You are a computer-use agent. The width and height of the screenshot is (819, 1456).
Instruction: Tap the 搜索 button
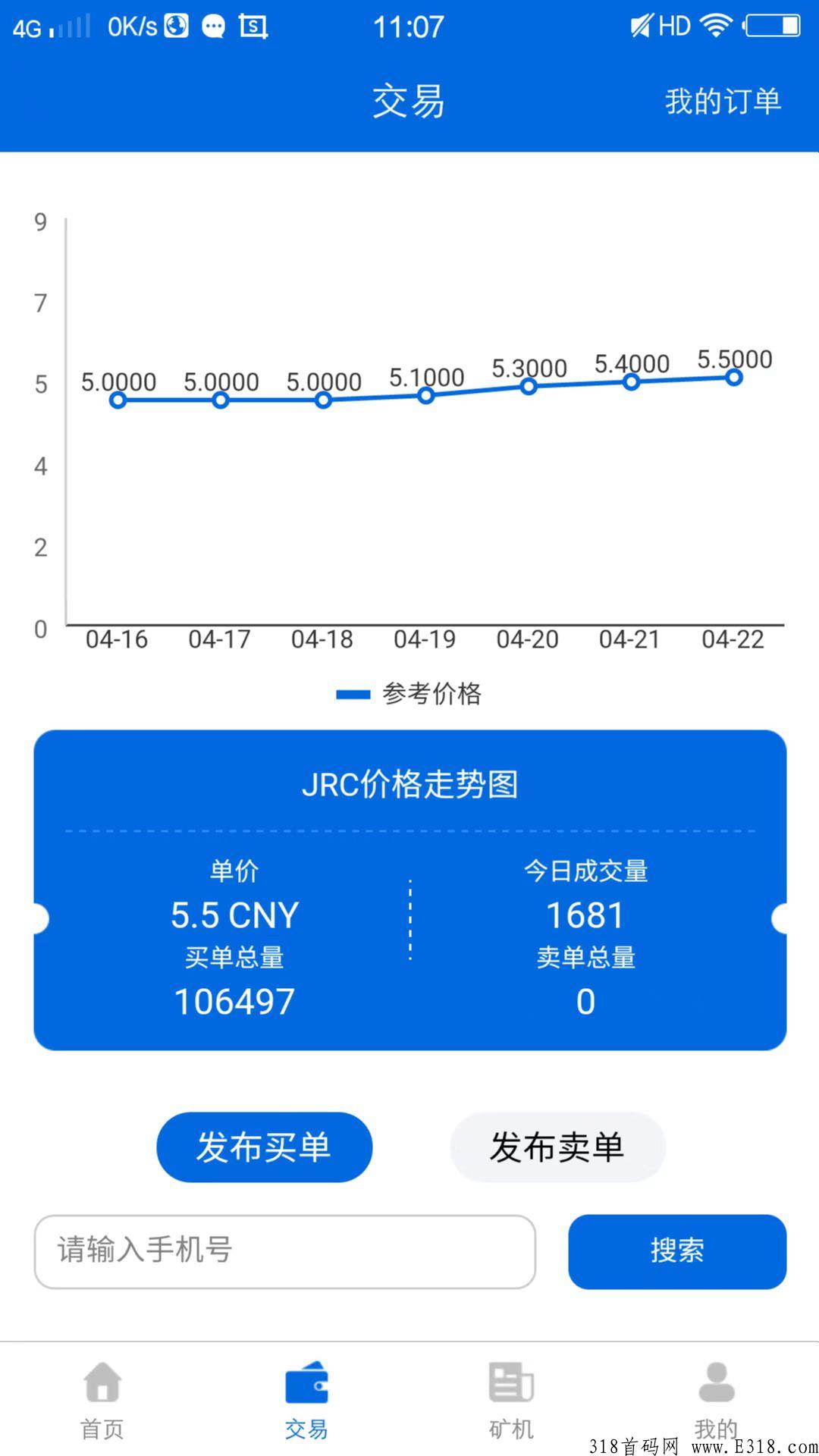(676, 1251)
